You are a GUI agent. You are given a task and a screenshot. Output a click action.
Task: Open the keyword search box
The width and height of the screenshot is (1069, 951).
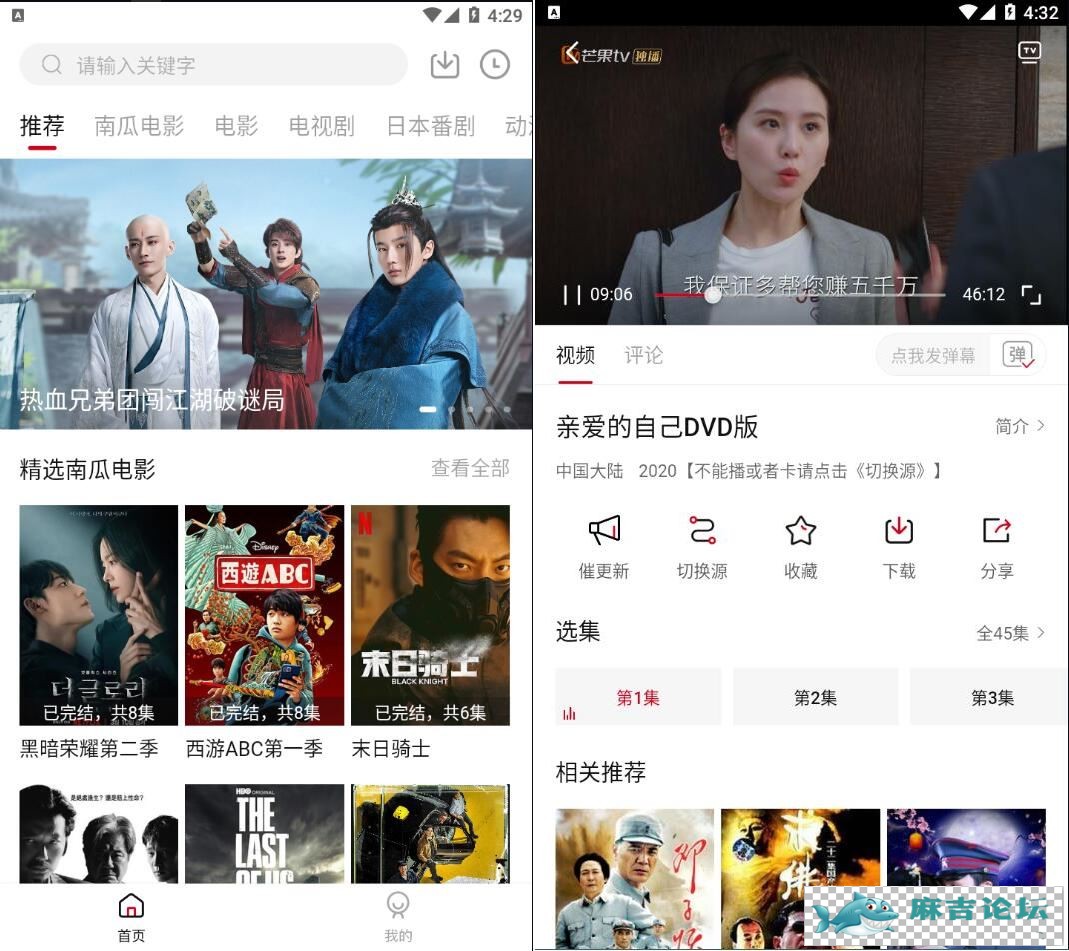click(x=213, y=65)
